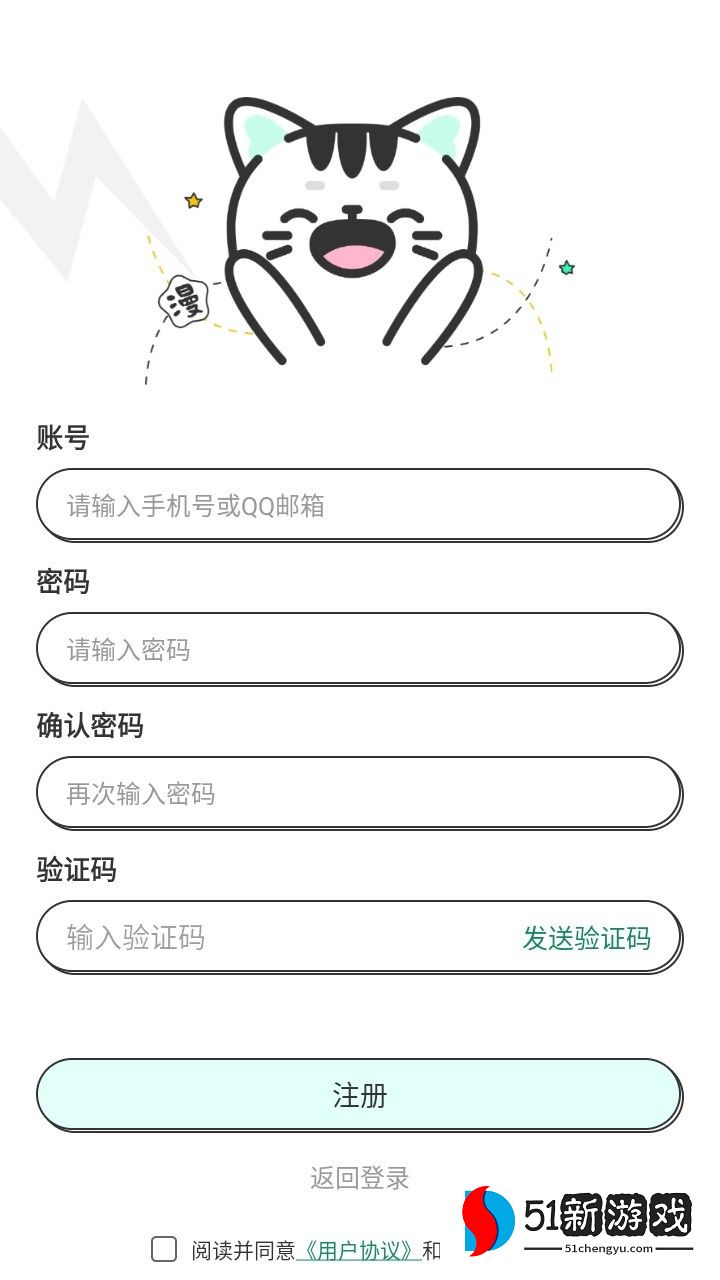Screen dimensions: 720x1280
Task: Click the green star on the right
Action: point(566,268)
